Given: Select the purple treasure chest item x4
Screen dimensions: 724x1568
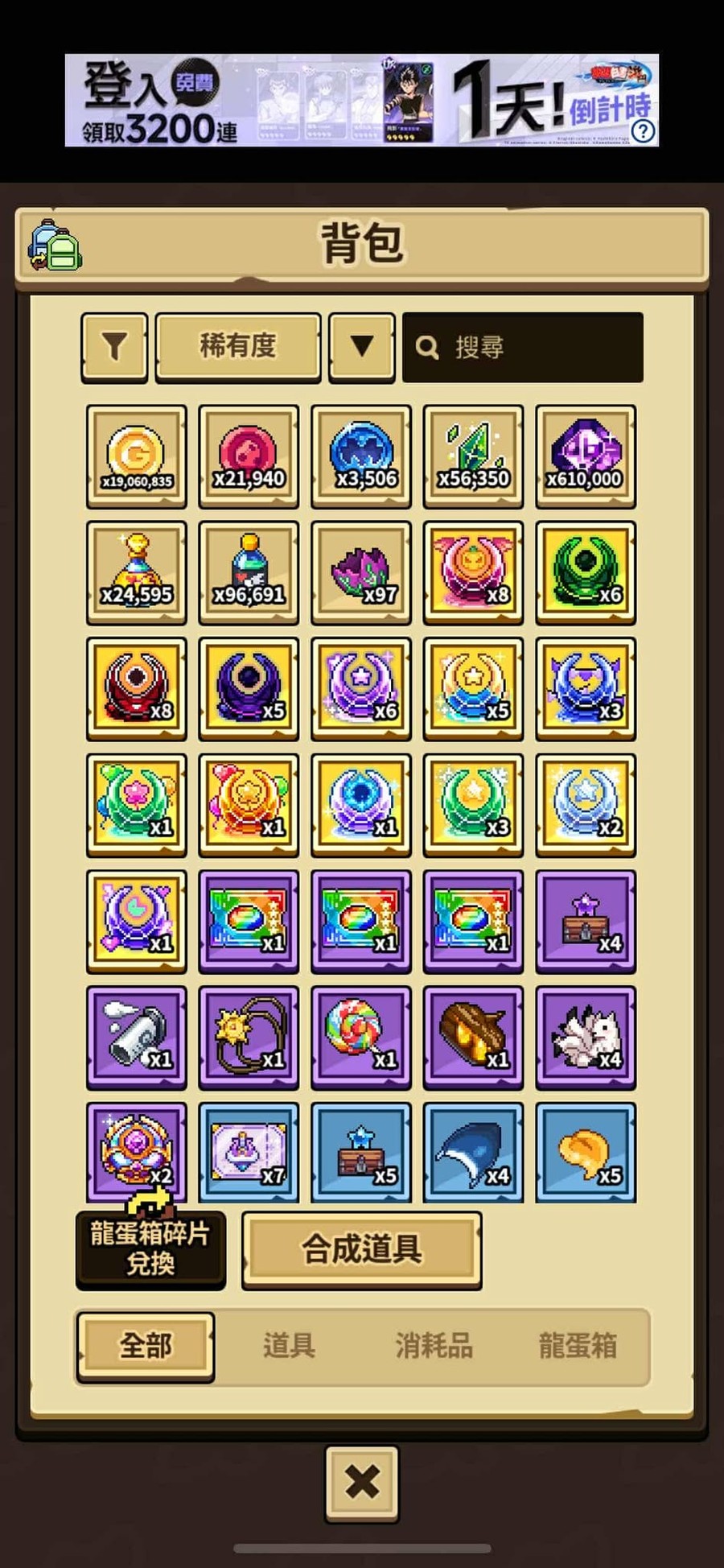Looking at the screenshot, I should (x=586, y=922).
